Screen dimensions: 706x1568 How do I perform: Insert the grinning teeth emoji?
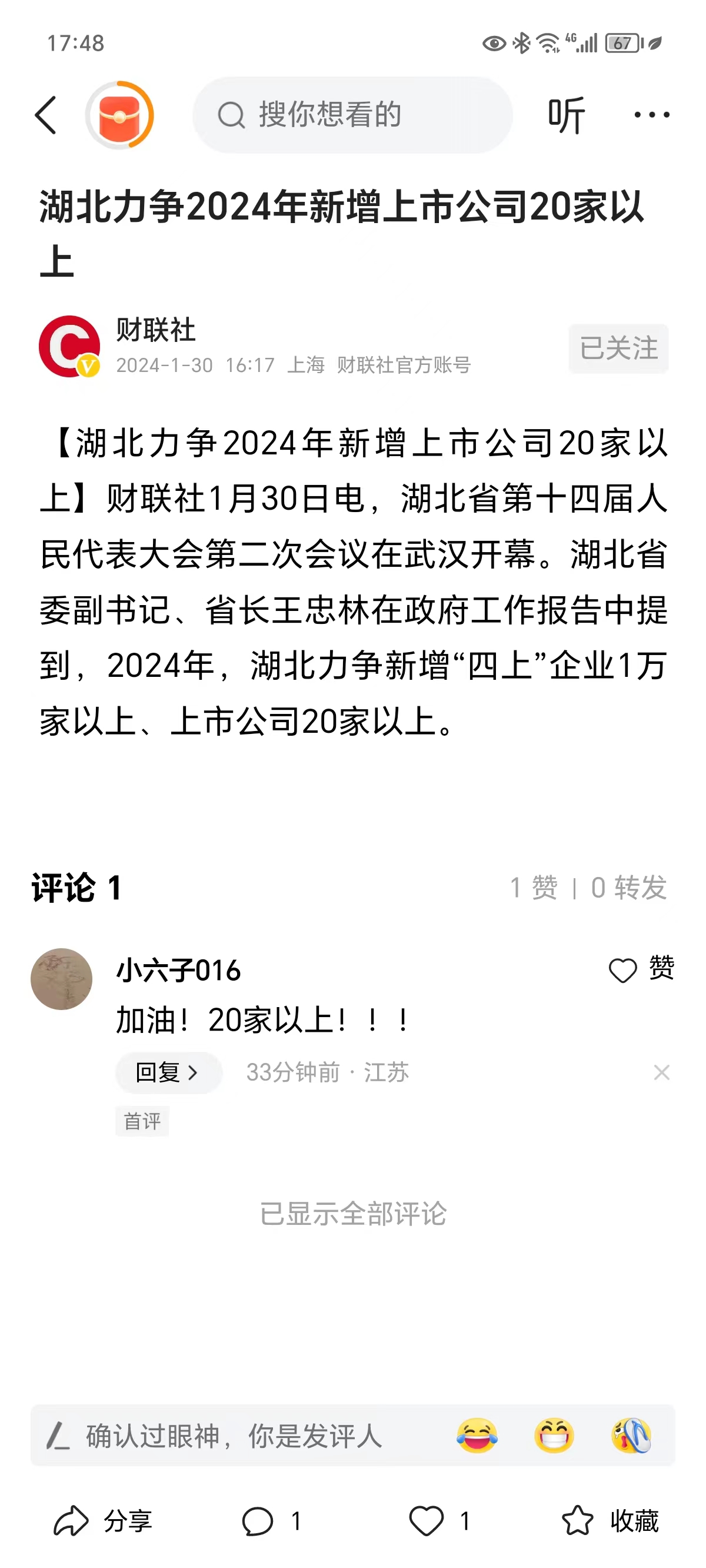(x=554, y=1436)
